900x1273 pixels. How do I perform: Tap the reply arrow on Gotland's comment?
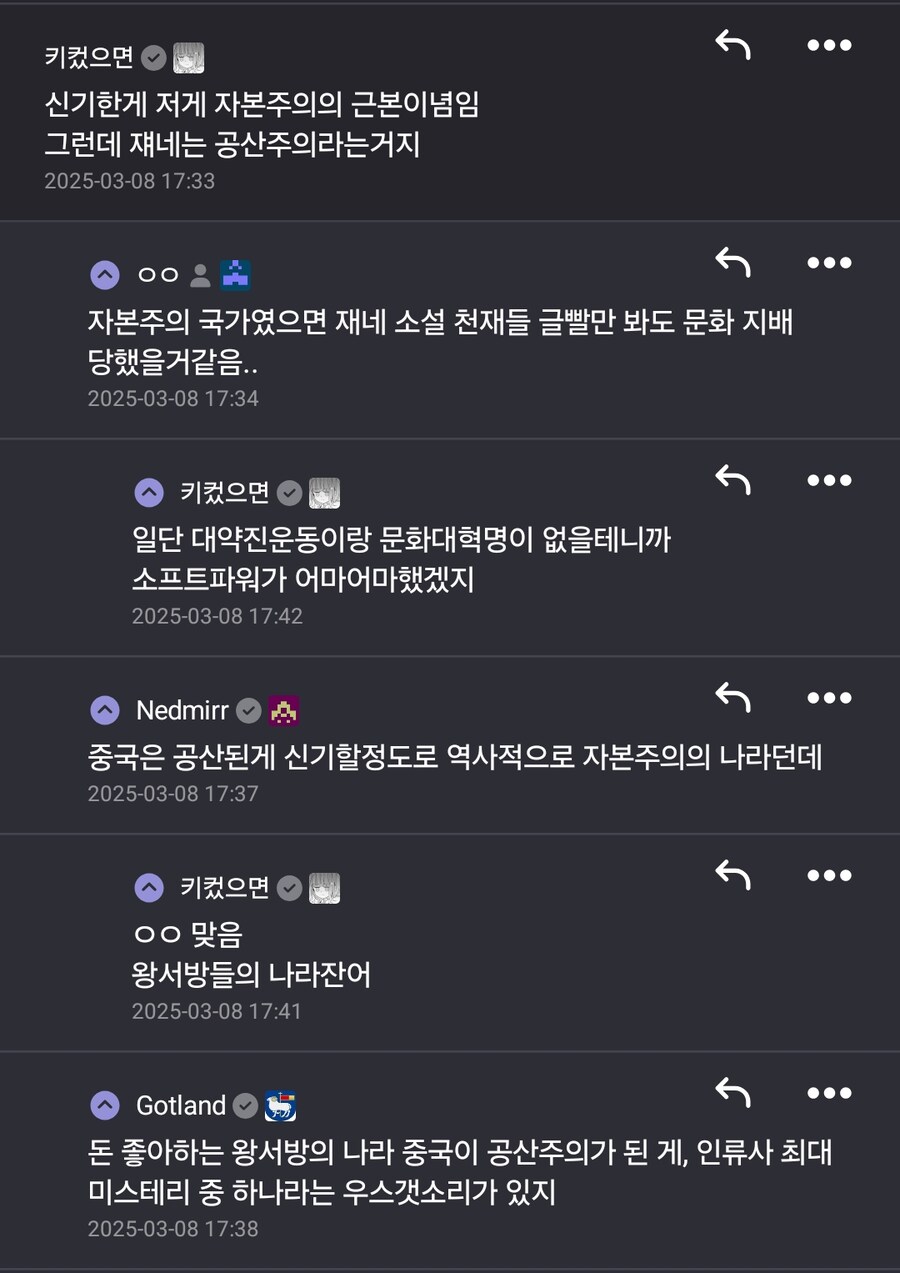click(x=734, y=1092)
